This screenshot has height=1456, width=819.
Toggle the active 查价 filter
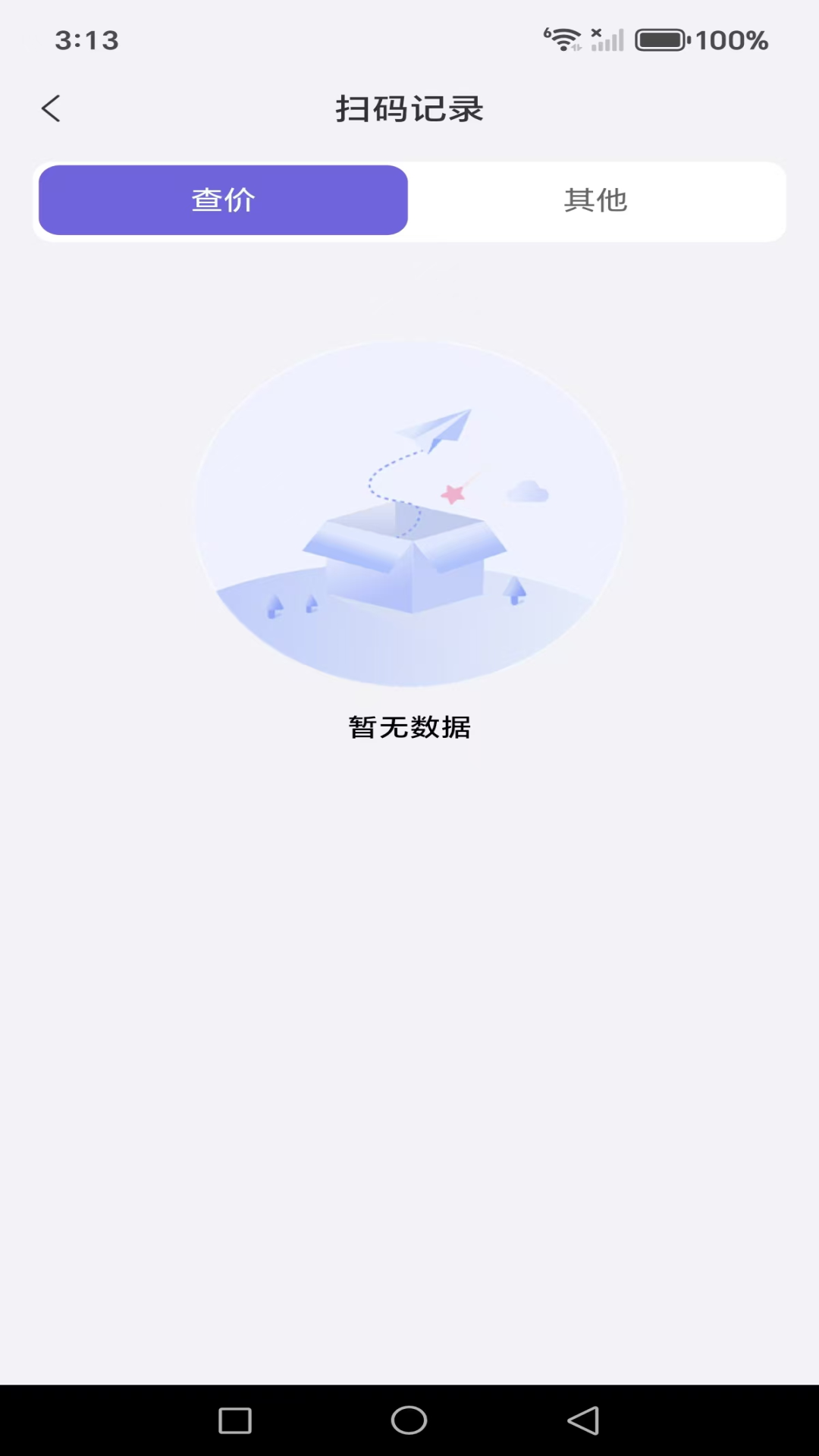[x=222, y=199]
